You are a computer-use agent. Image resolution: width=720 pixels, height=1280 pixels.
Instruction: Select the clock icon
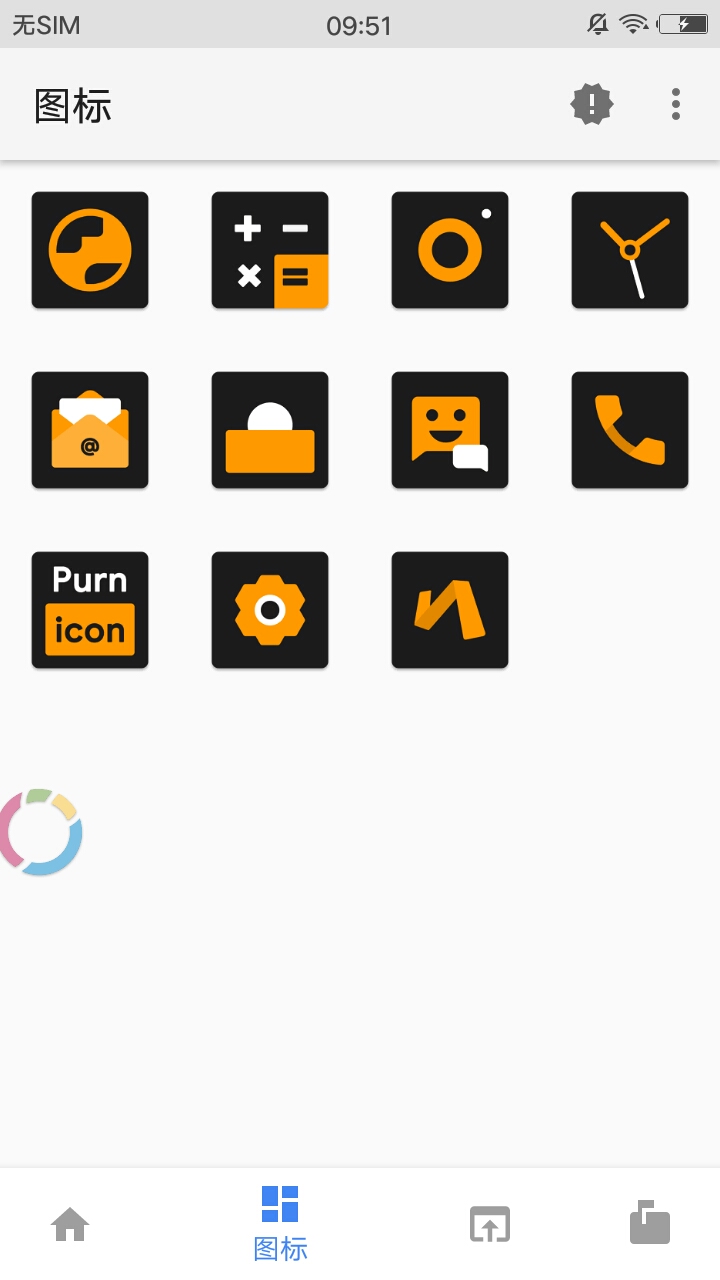point(630,250)
